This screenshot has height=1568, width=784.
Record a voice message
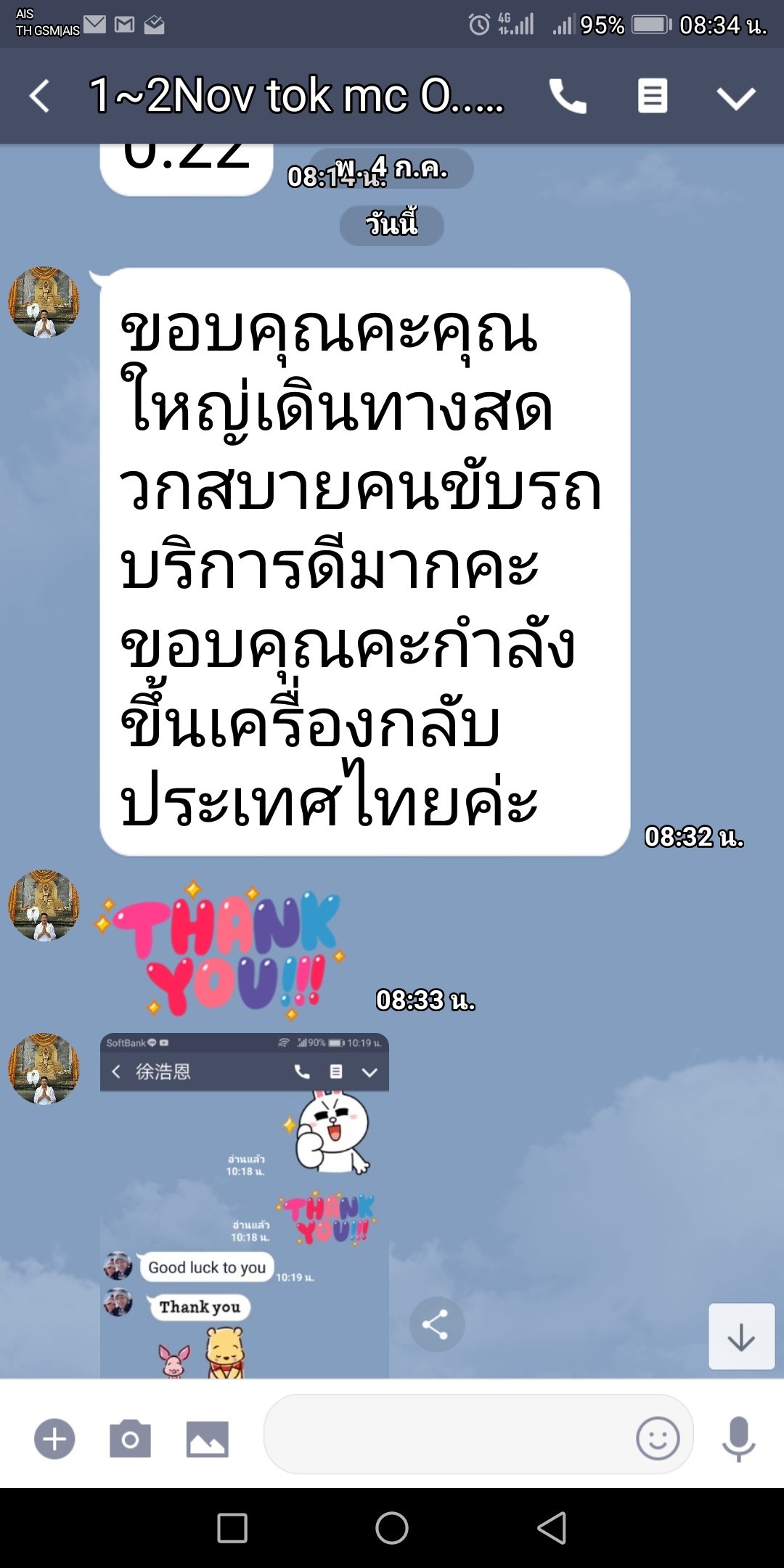click(738, 1438)
